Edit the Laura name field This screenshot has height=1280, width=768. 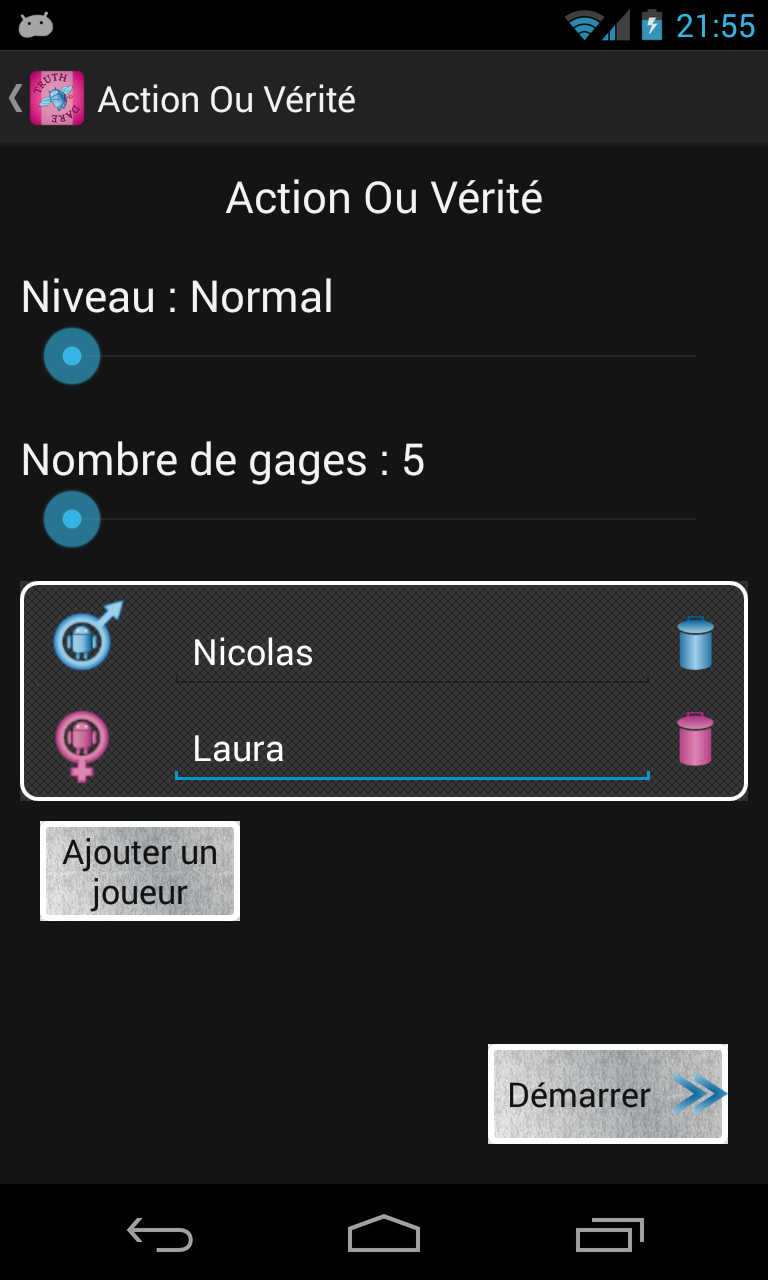(x=412, y=749)
